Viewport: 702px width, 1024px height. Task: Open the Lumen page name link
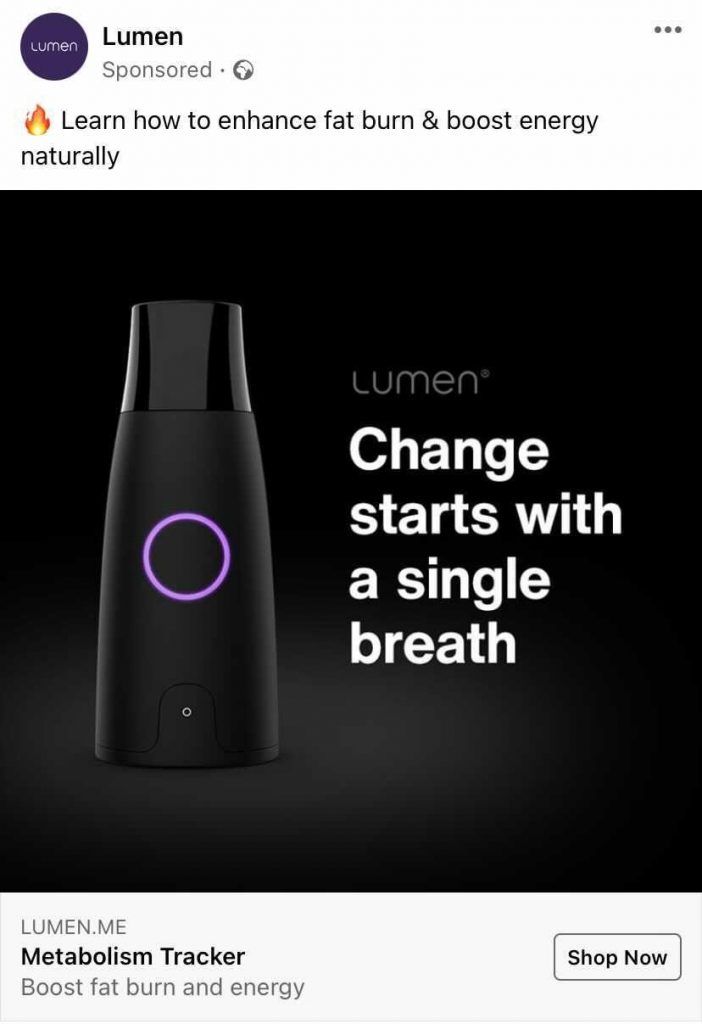(142, 37)
